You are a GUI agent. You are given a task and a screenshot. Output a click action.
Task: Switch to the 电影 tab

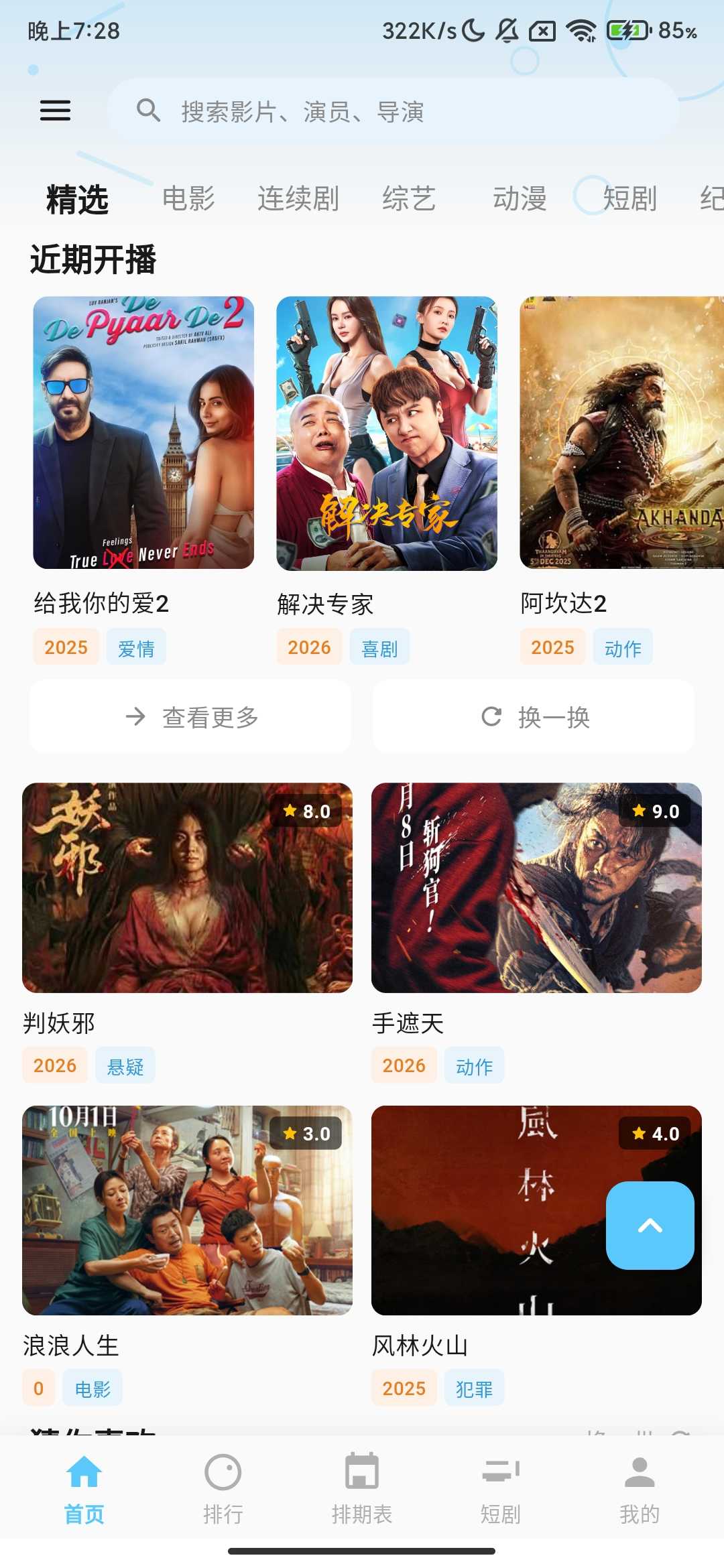pos(188,199)
